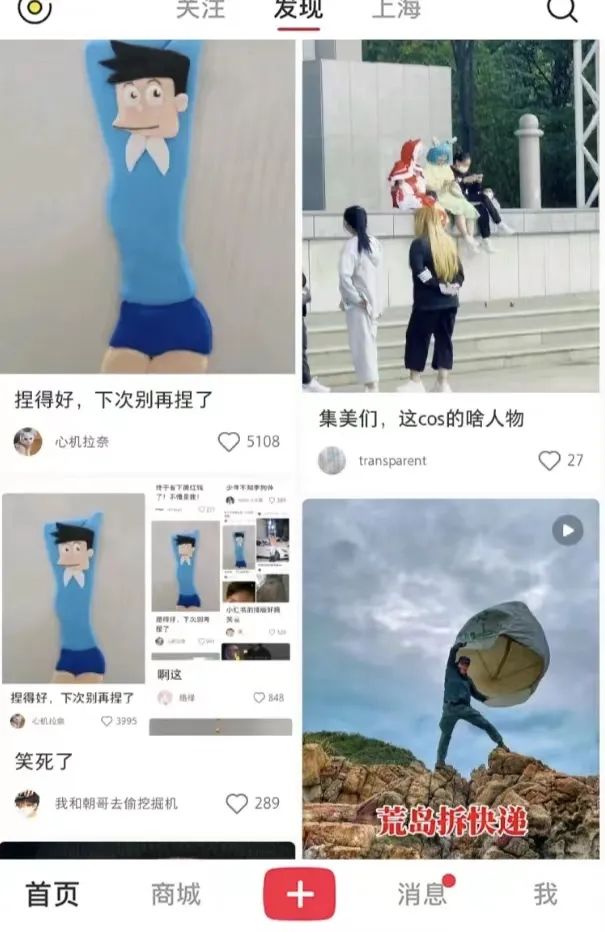Create a new post with plus button
This screenshot has height=932, width=605.
[x=299, y=894]
